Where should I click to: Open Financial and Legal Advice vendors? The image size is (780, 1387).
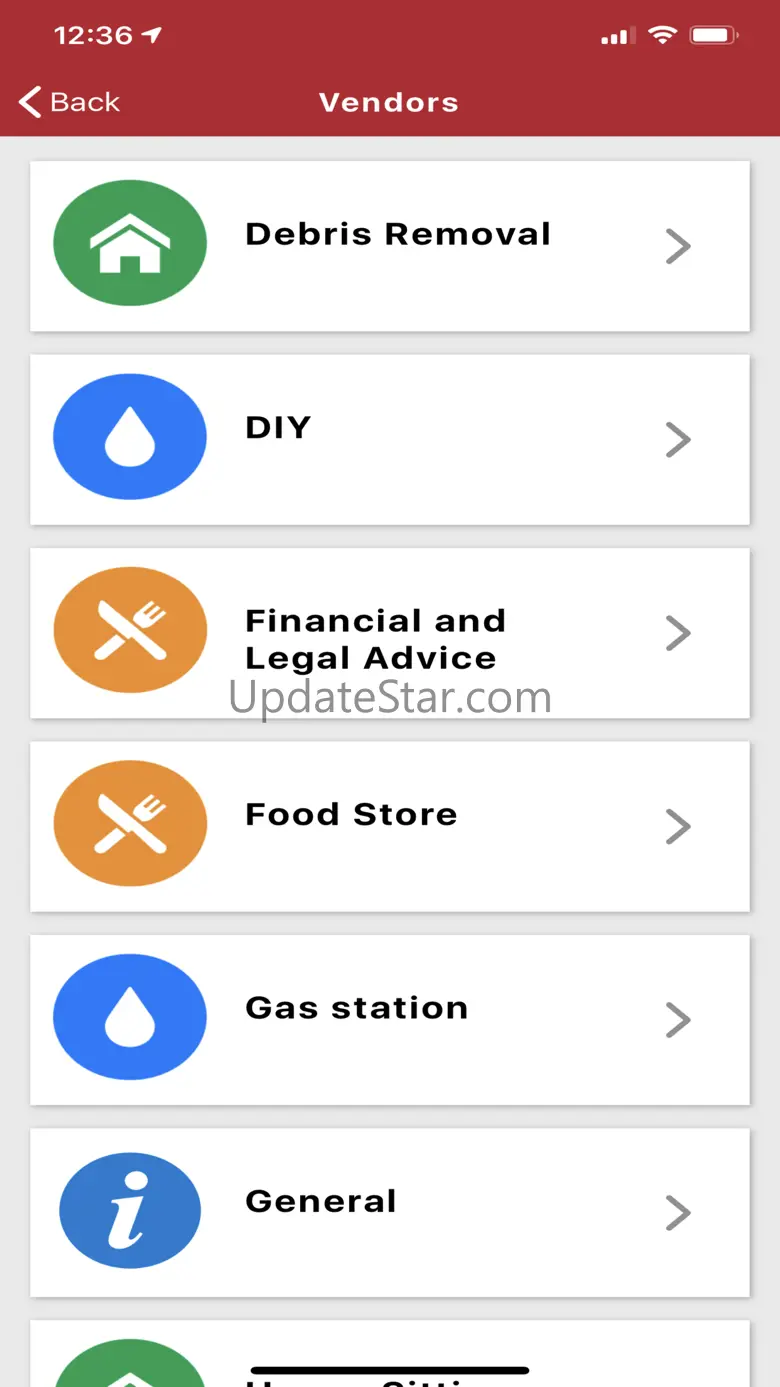[x=390, y=633]
